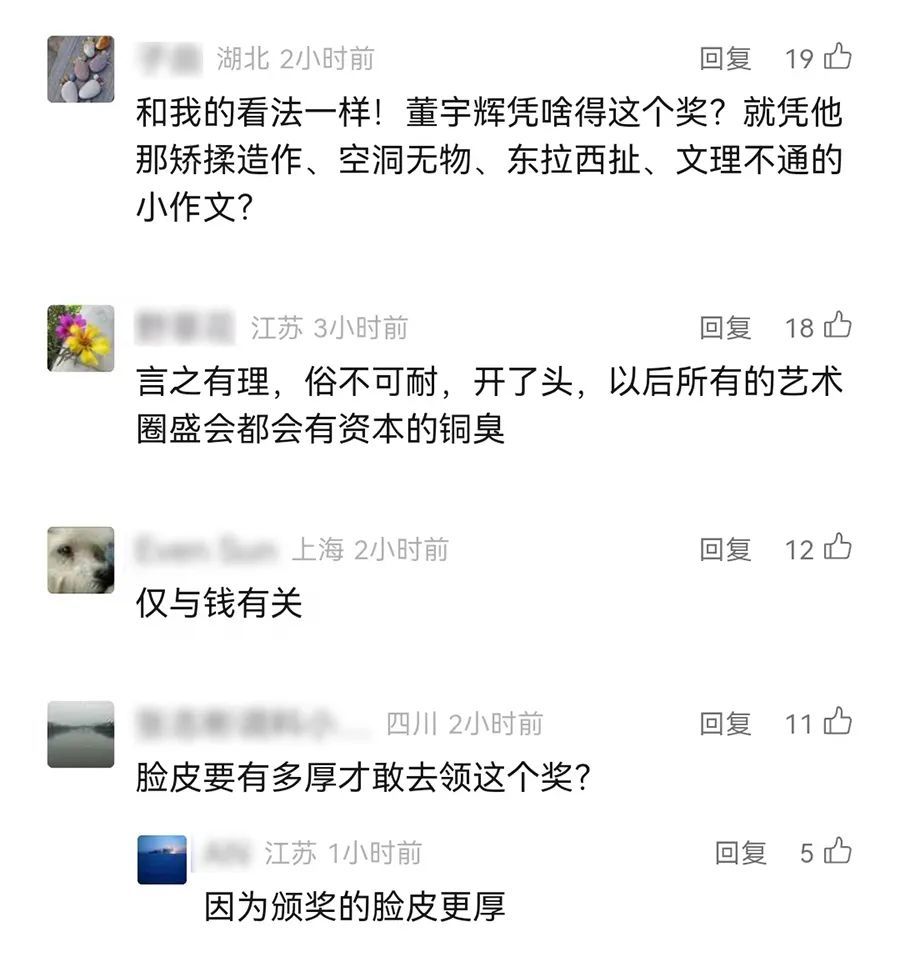Open the dog avatar of the 上海 commenter
900x967 pixels.
[81, 560]
